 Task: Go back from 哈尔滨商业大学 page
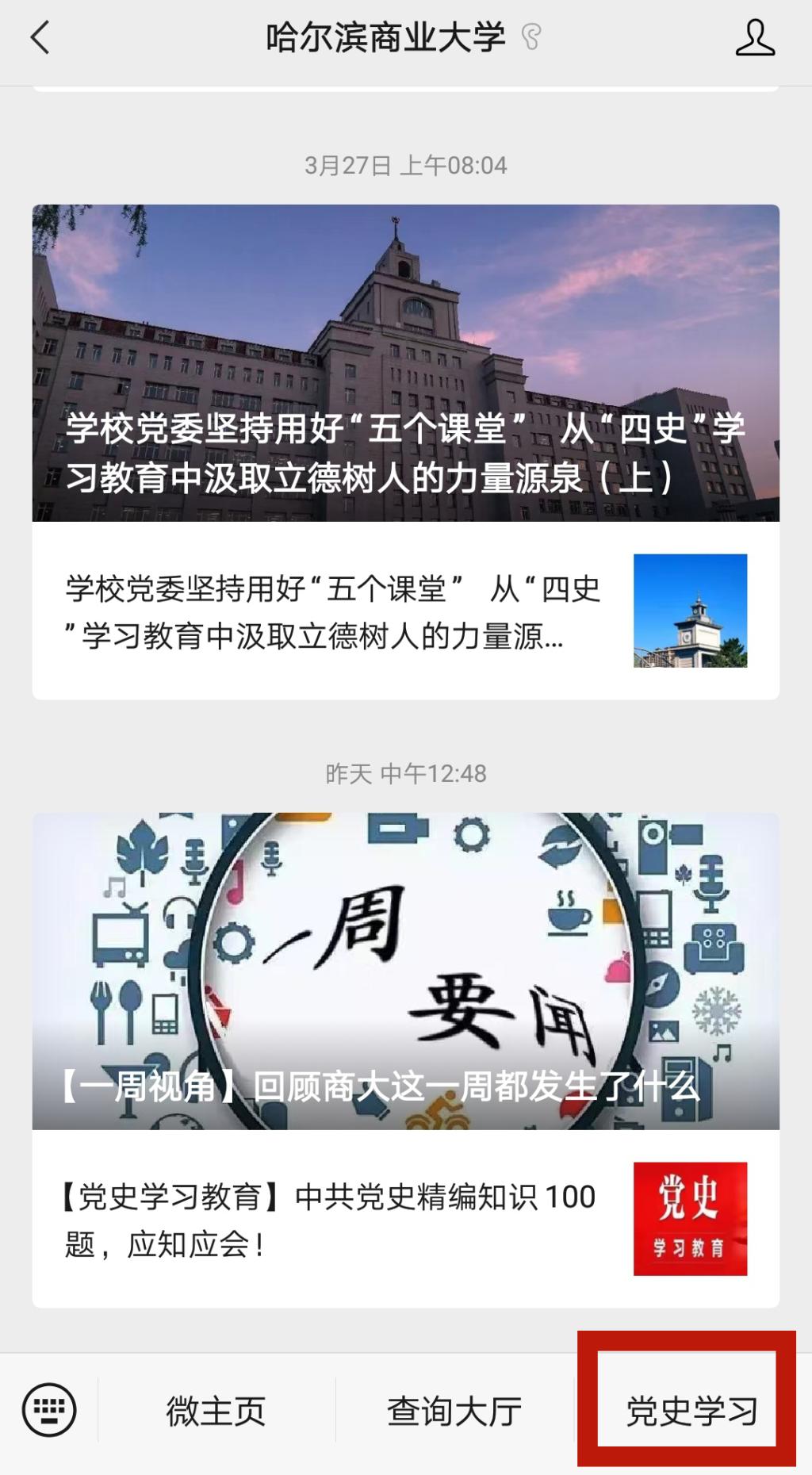(x=40, y=37)
